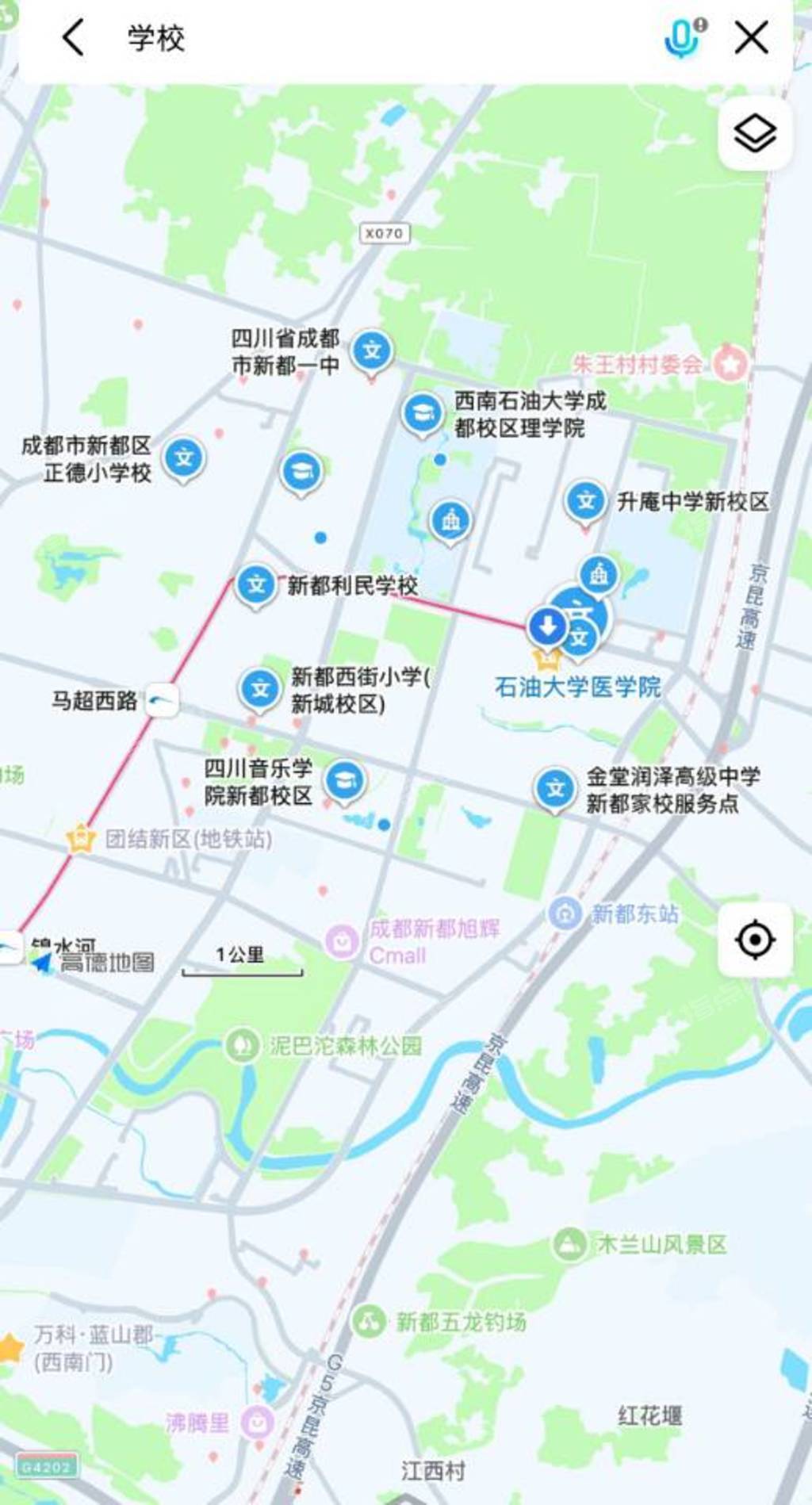Select the 西南石油大学成都校区理学院 marker
812x1505 pixels.
(x=422, y=413)
